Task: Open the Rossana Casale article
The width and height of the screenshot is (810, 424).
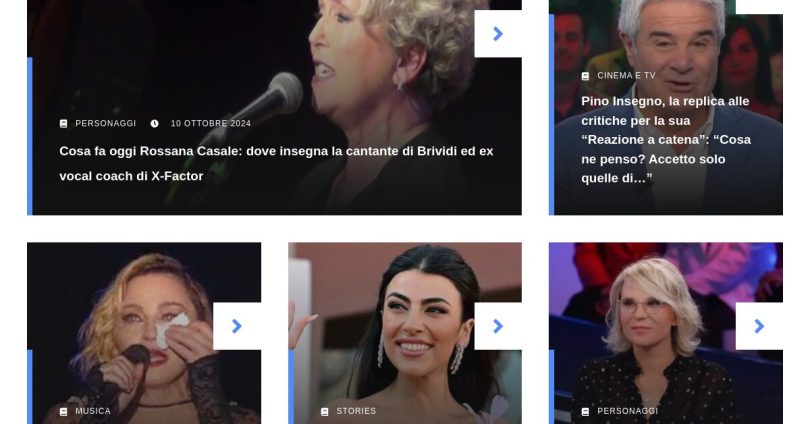Action: [x=276, y=163]
